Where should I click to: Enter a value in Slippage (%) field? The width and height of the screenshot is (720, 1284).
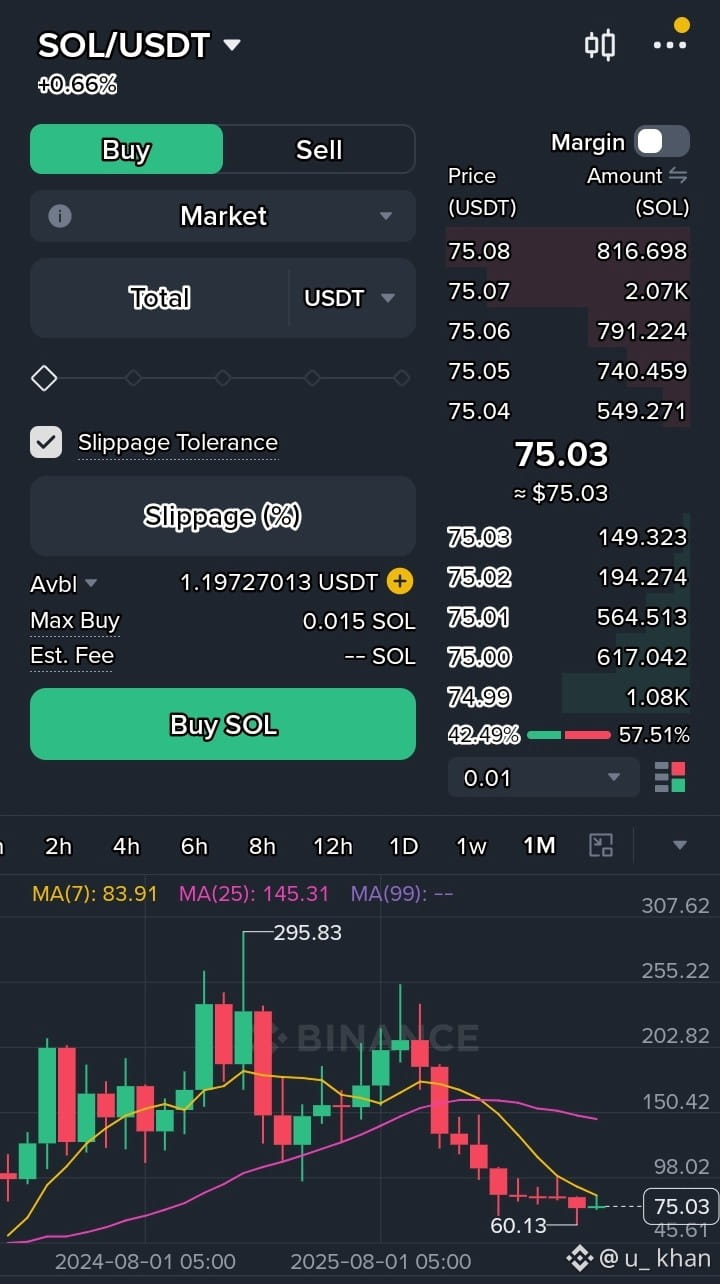coord(223,516)
